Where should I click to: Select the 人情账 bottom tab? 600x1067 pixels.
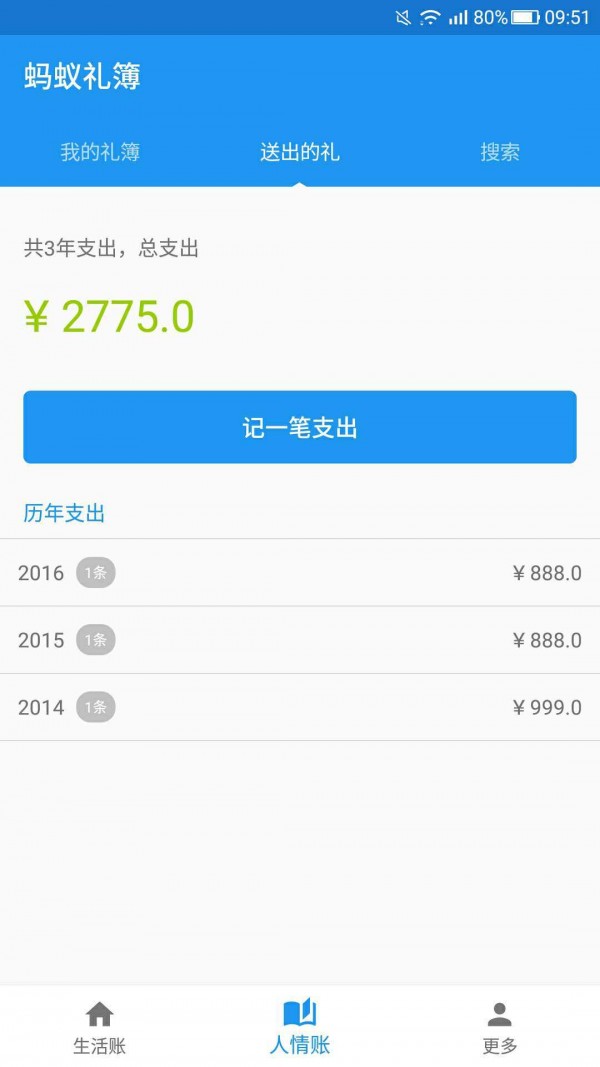pyautogui.click(x=300, y=1028)
